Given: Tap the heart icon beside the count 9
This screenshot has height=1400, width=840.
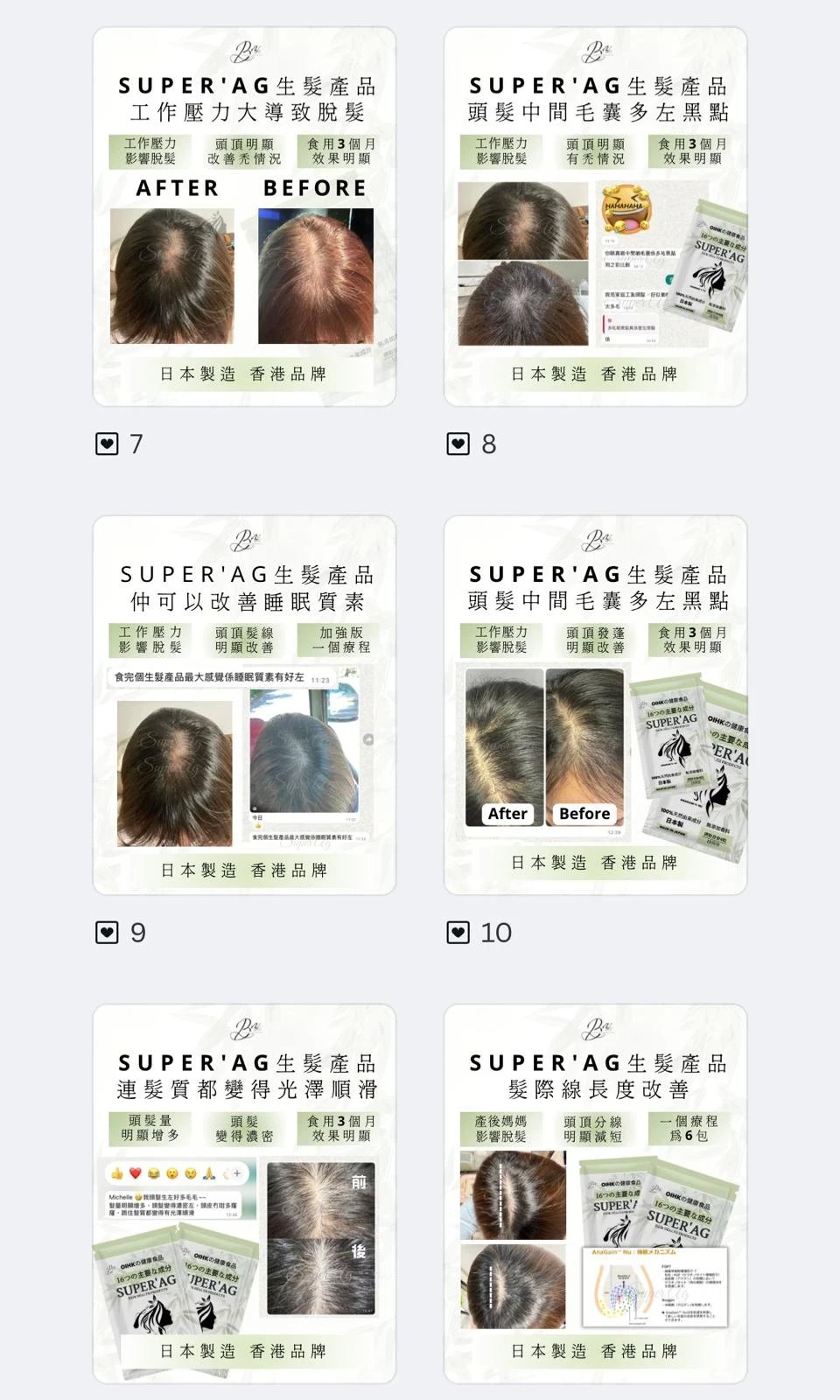Looking at the screenshot, I should pos(107,933).
